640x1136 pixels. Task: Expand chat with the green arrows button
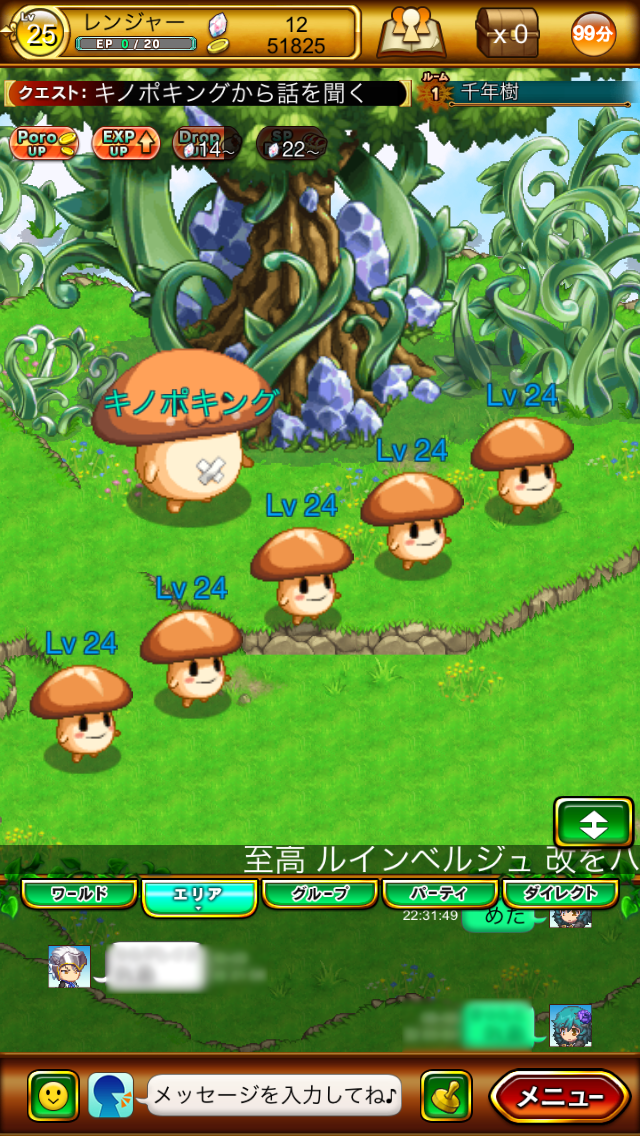594,822
